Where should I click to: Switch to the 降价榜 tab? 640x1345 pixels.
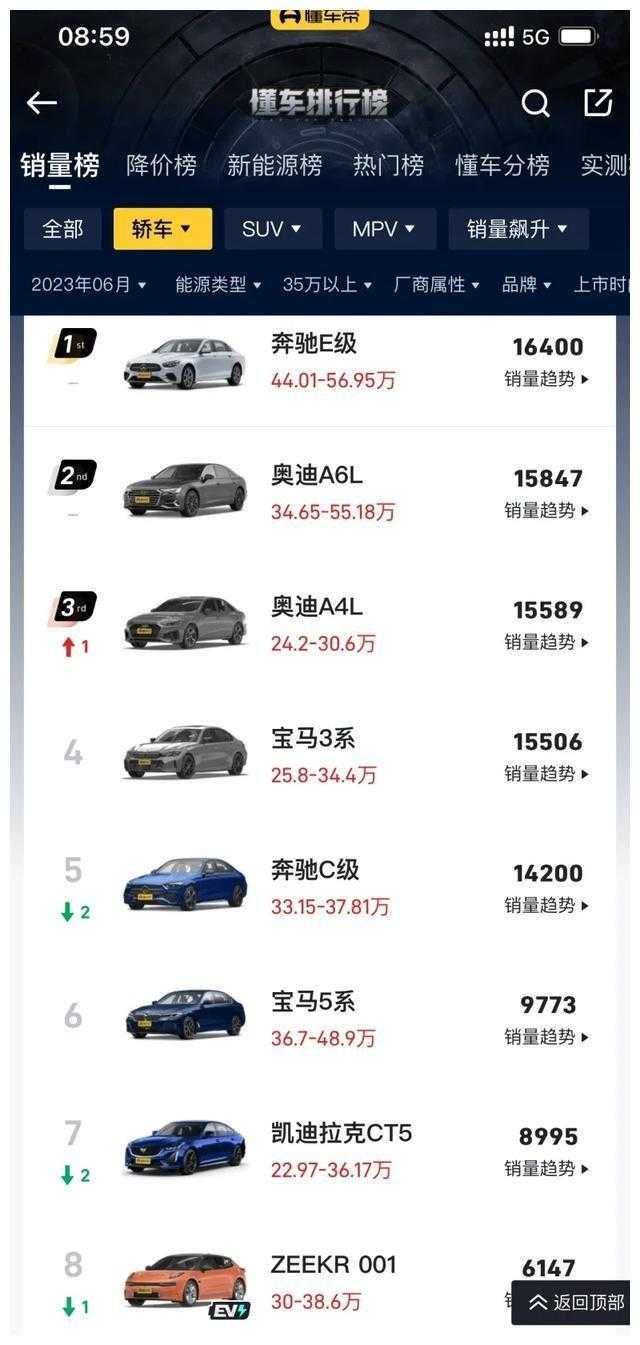pyautogui.click(x=161, y=166)
